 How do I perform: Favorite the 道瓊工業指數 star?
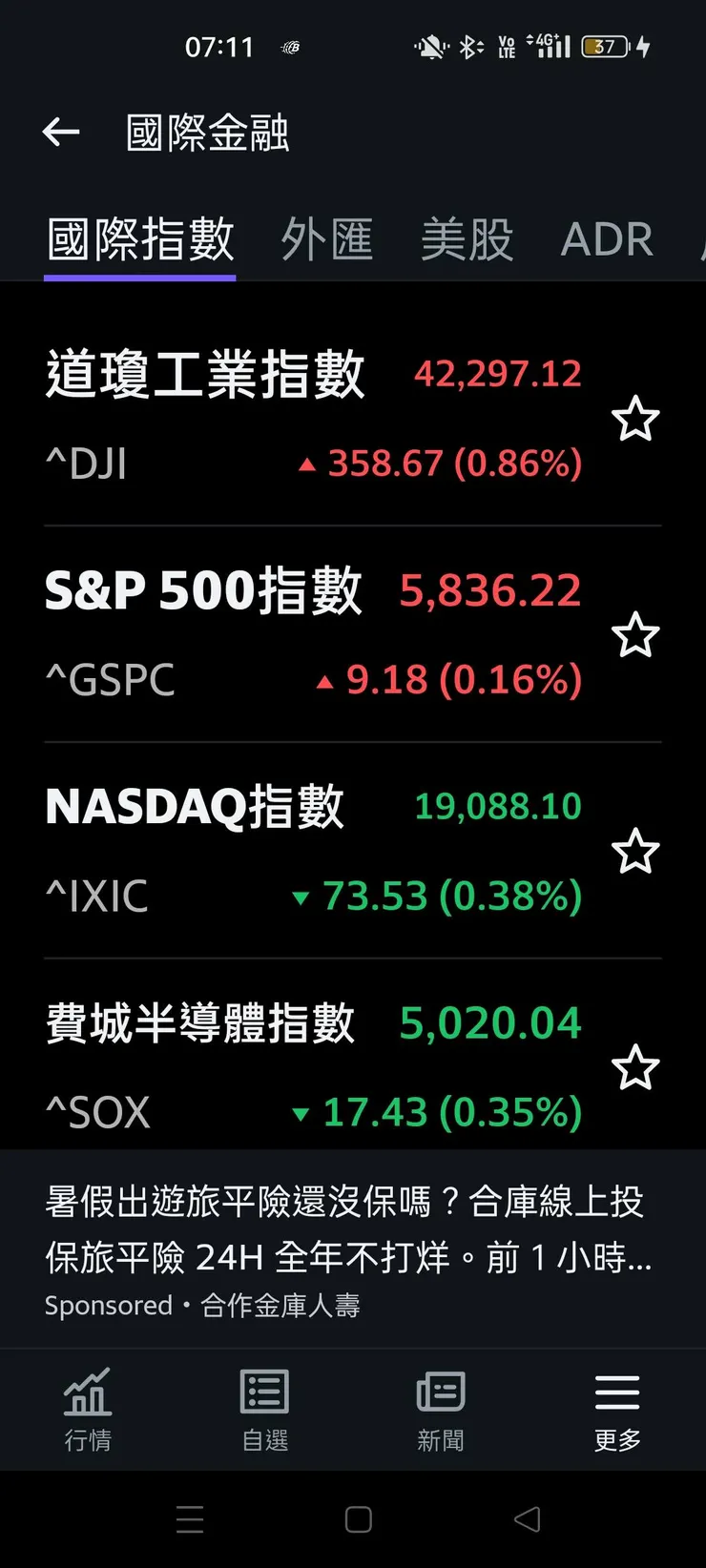click(635, 420)
